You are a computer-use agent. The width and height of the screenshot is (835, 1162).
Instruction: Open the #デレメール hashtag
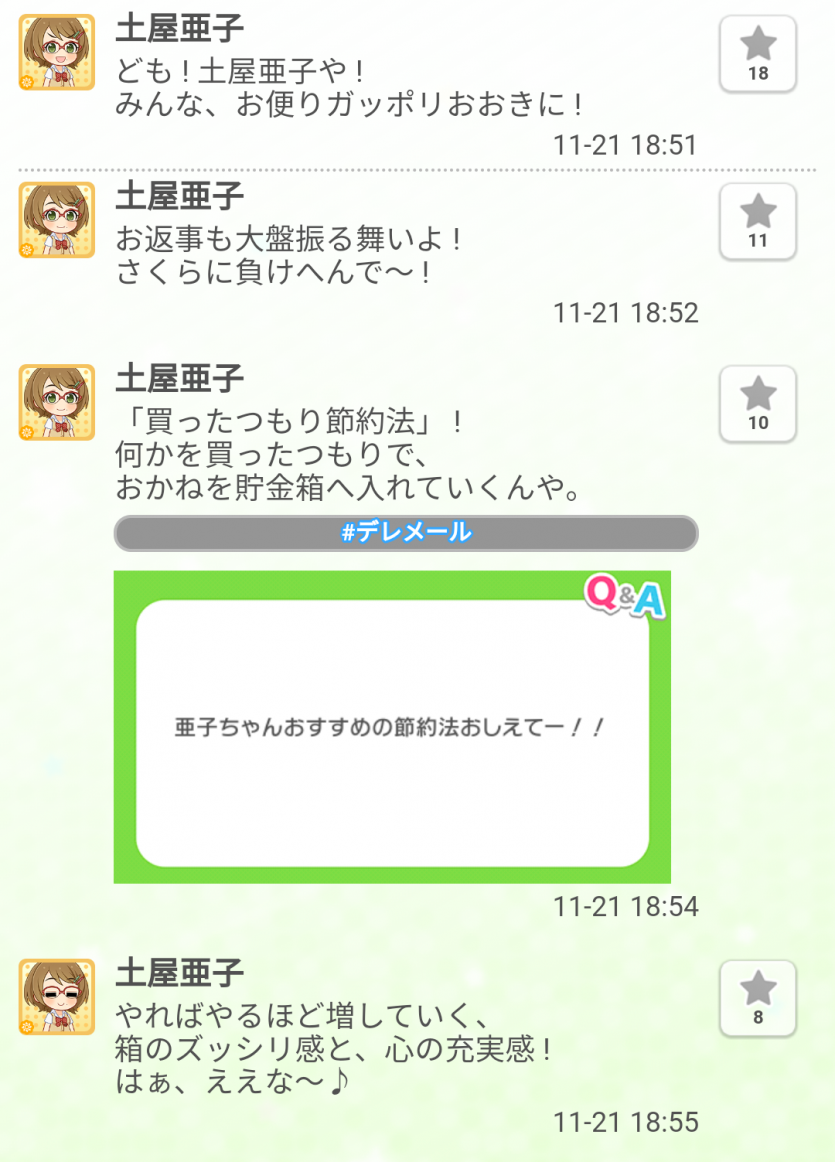tap(406, 533)
